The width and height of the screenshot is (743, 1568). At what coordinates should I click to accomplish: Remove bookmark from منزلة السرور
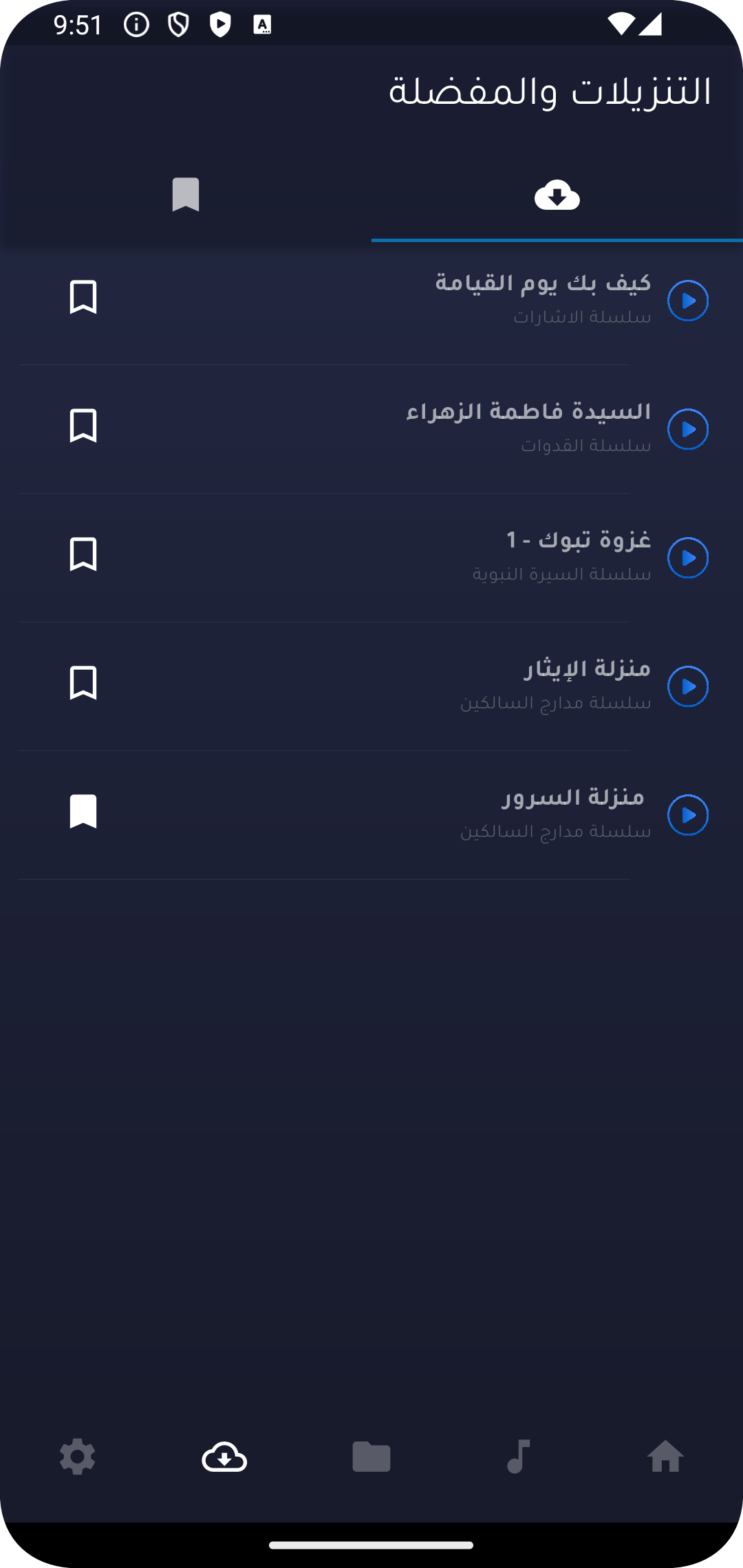click(83, 812)
